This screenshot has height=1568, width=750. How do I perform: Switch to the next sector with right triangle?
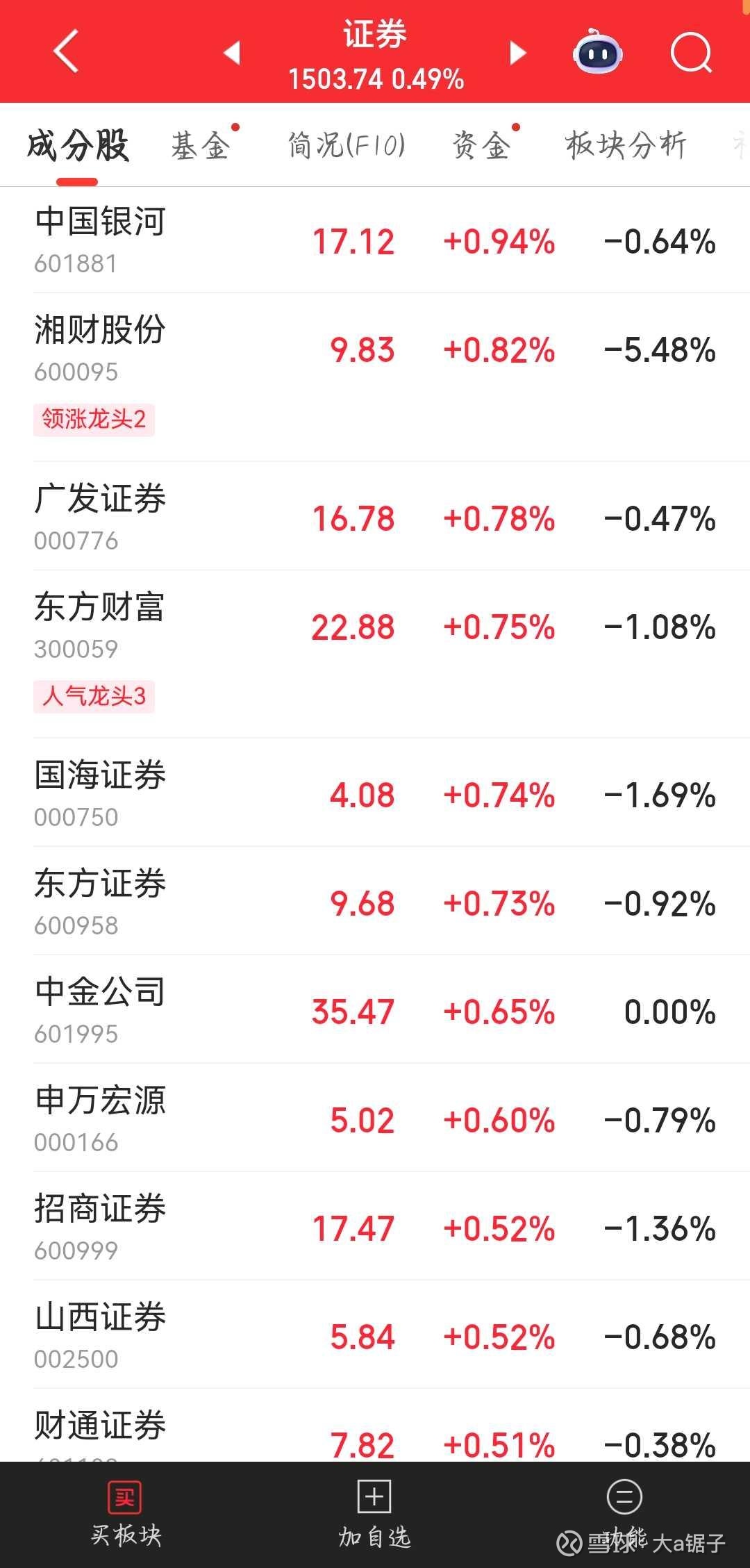tap(517, 53)
